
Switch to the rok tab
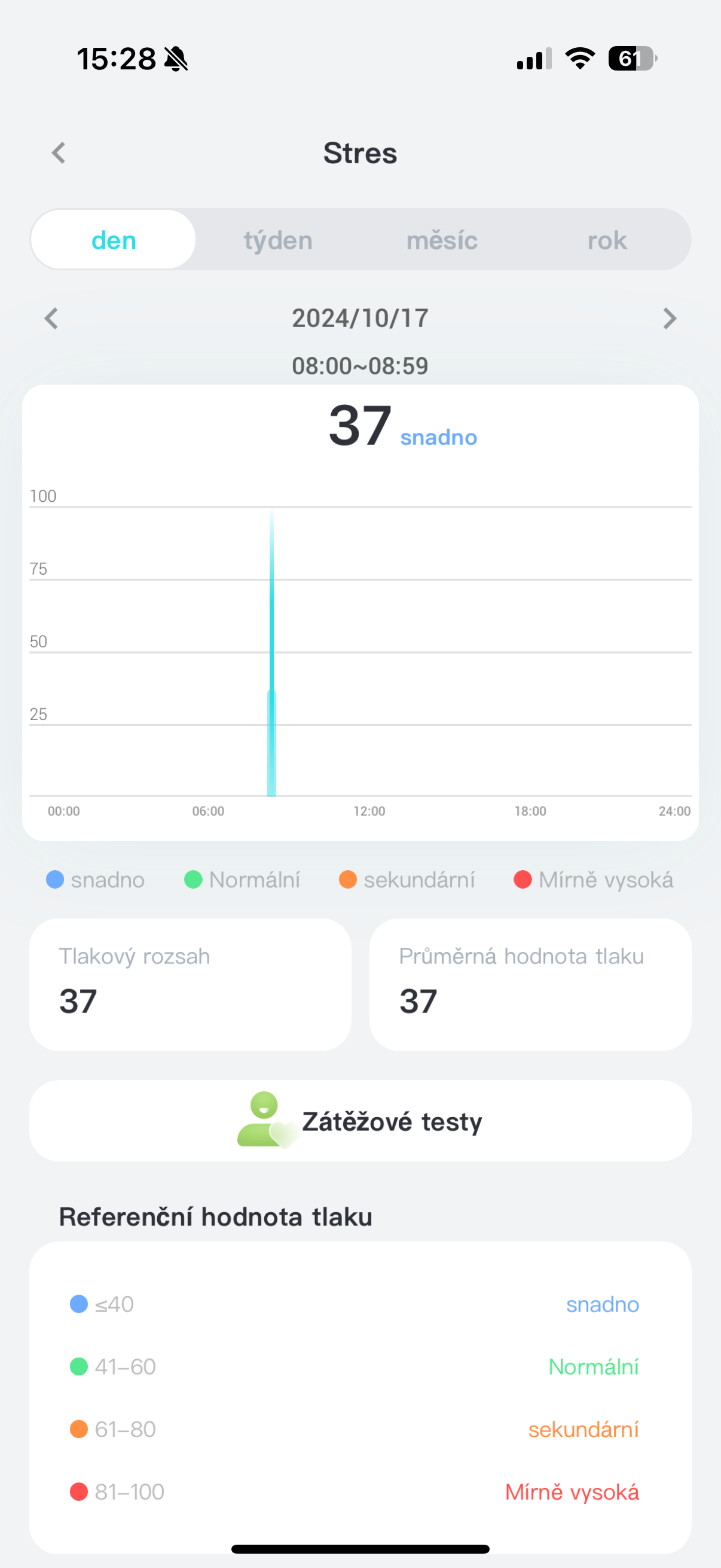pos(606,239)
